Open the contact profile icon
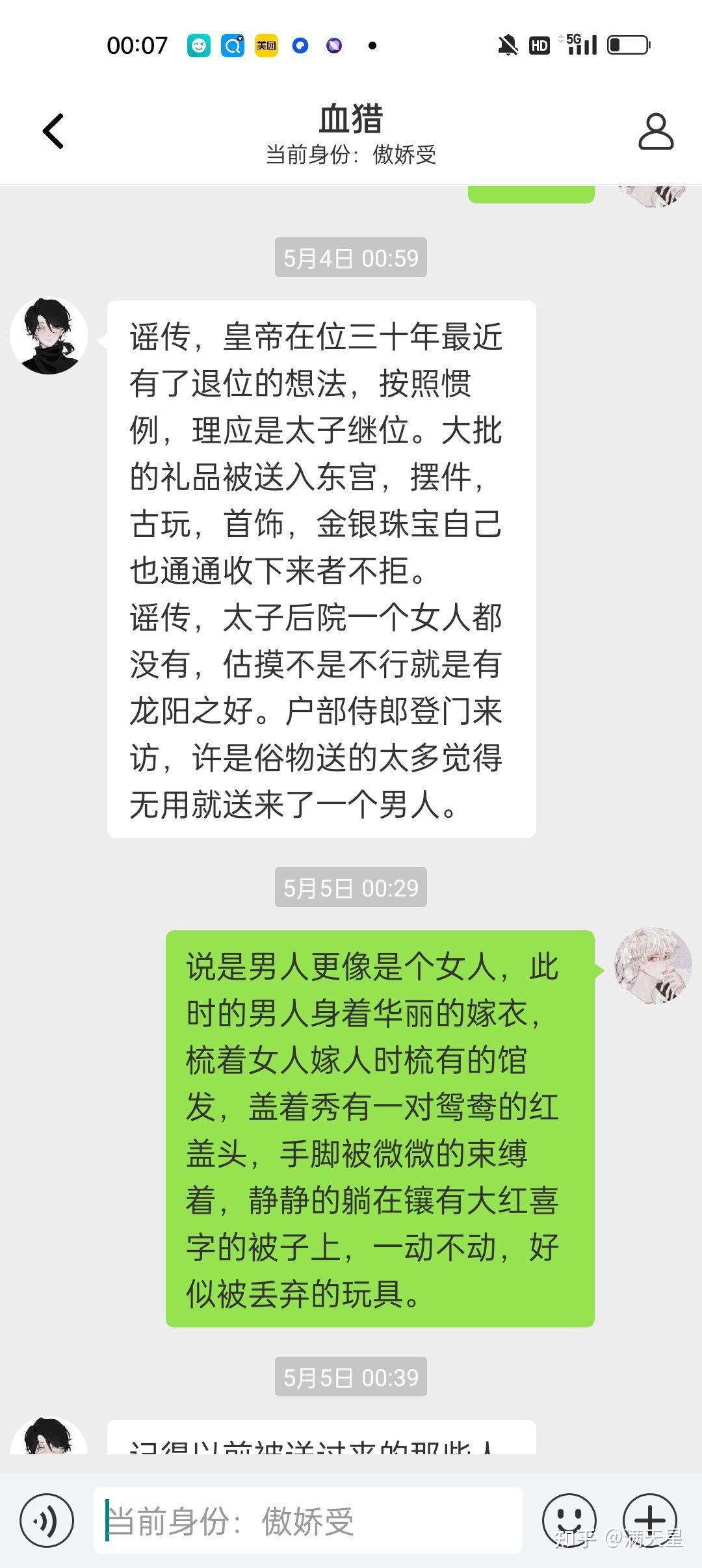Viewport: 702px width, 1568px height. coord(655,131)
